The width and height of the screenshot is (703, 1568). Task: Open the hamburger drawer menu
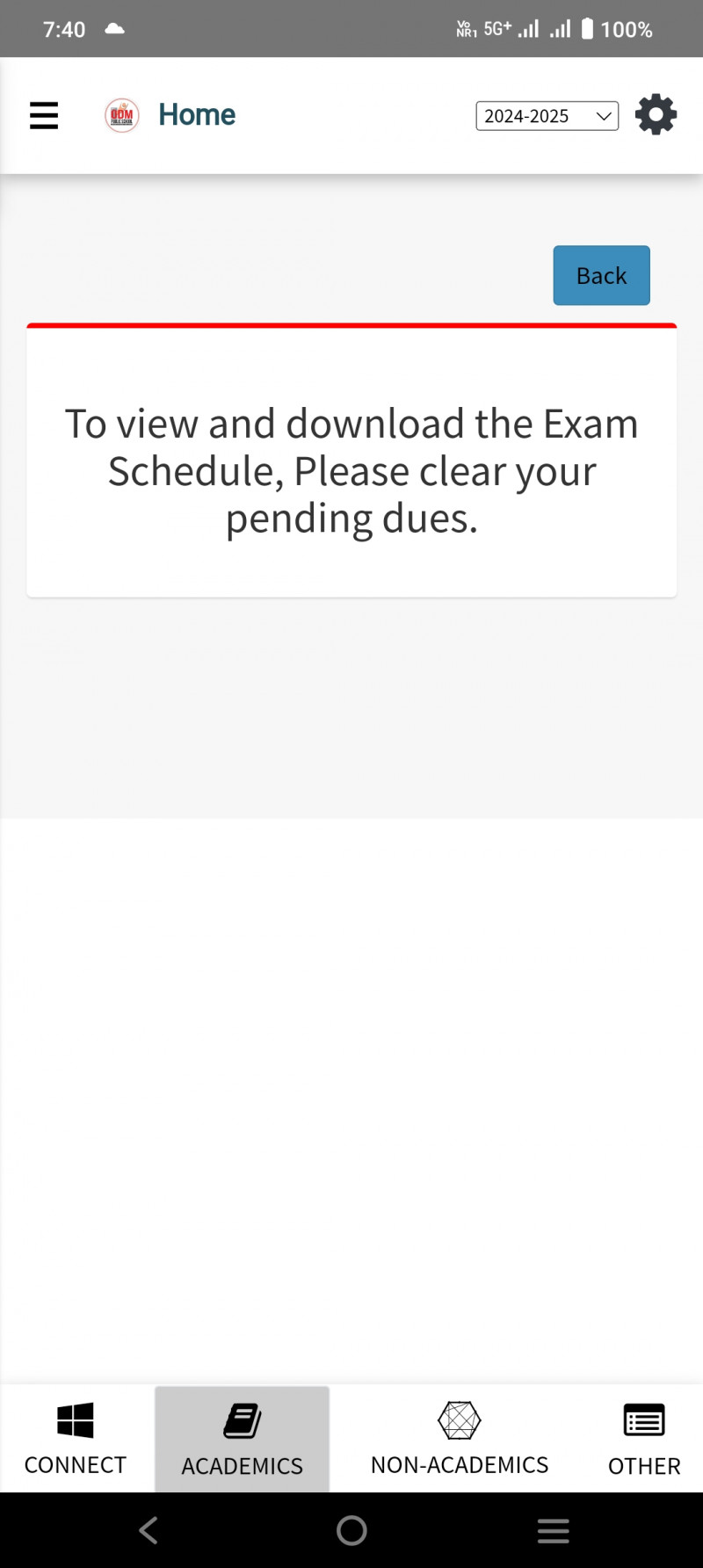(x=44, y=115)
